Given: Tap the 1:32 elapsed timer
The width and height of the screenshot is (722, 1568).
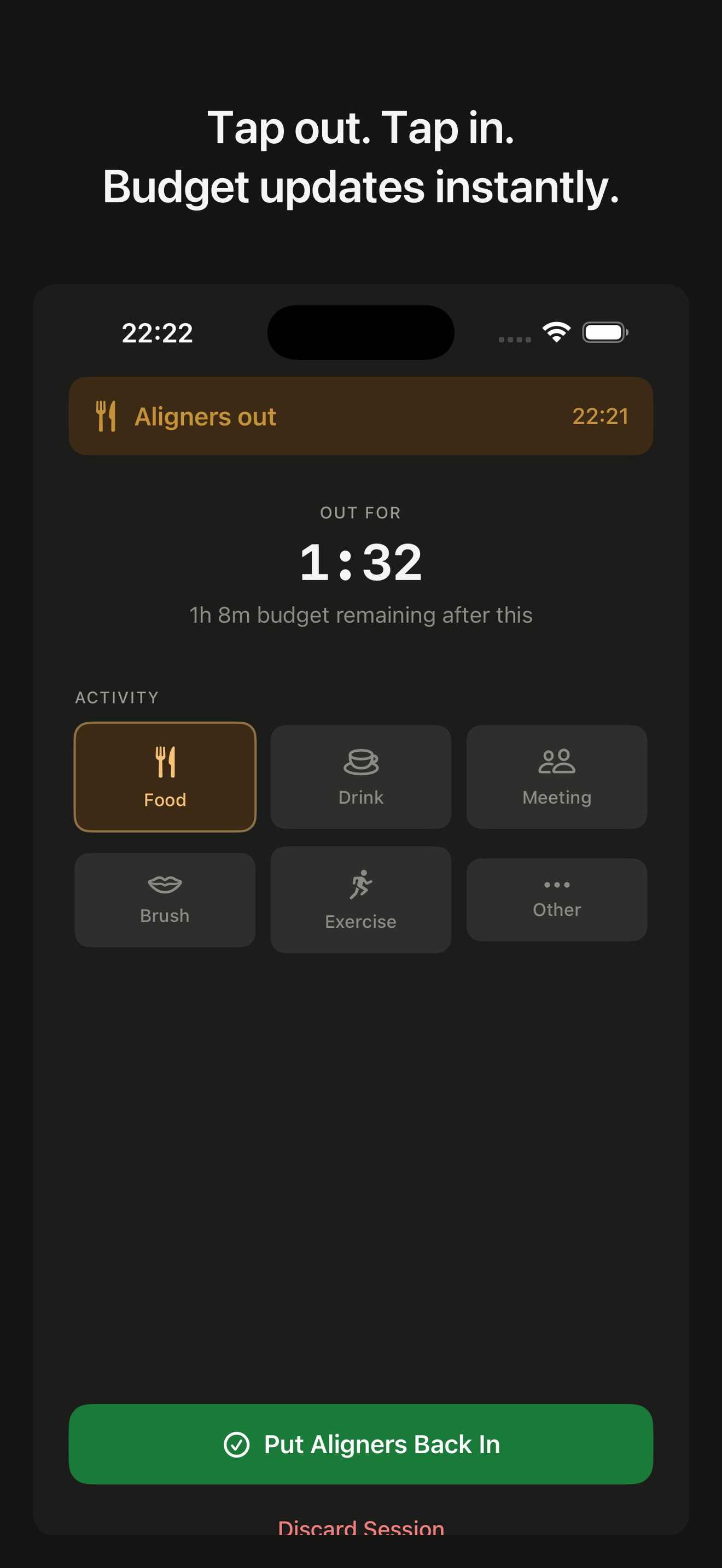Looking at the screenshot, I should 360,560.
